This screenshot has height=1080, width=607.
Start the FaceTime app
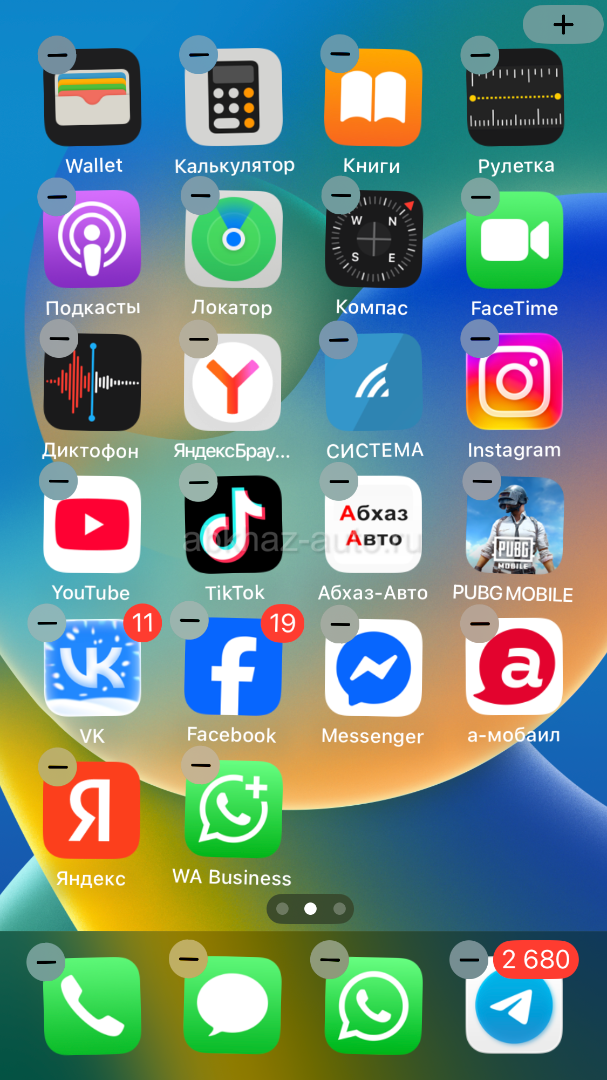coord(514,238)
